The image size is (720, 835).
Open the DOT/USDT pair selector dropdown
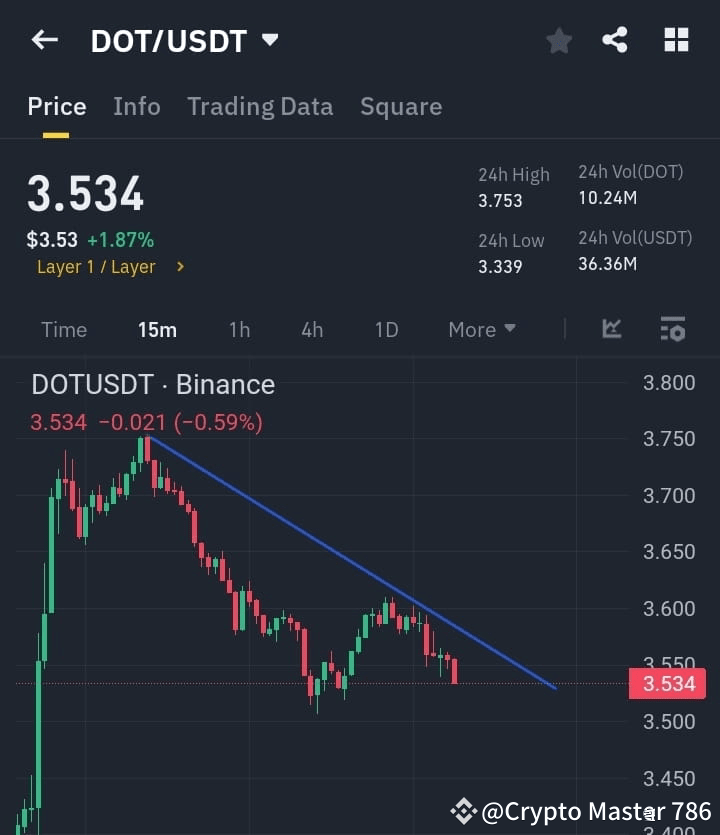[x=269, y=40]
